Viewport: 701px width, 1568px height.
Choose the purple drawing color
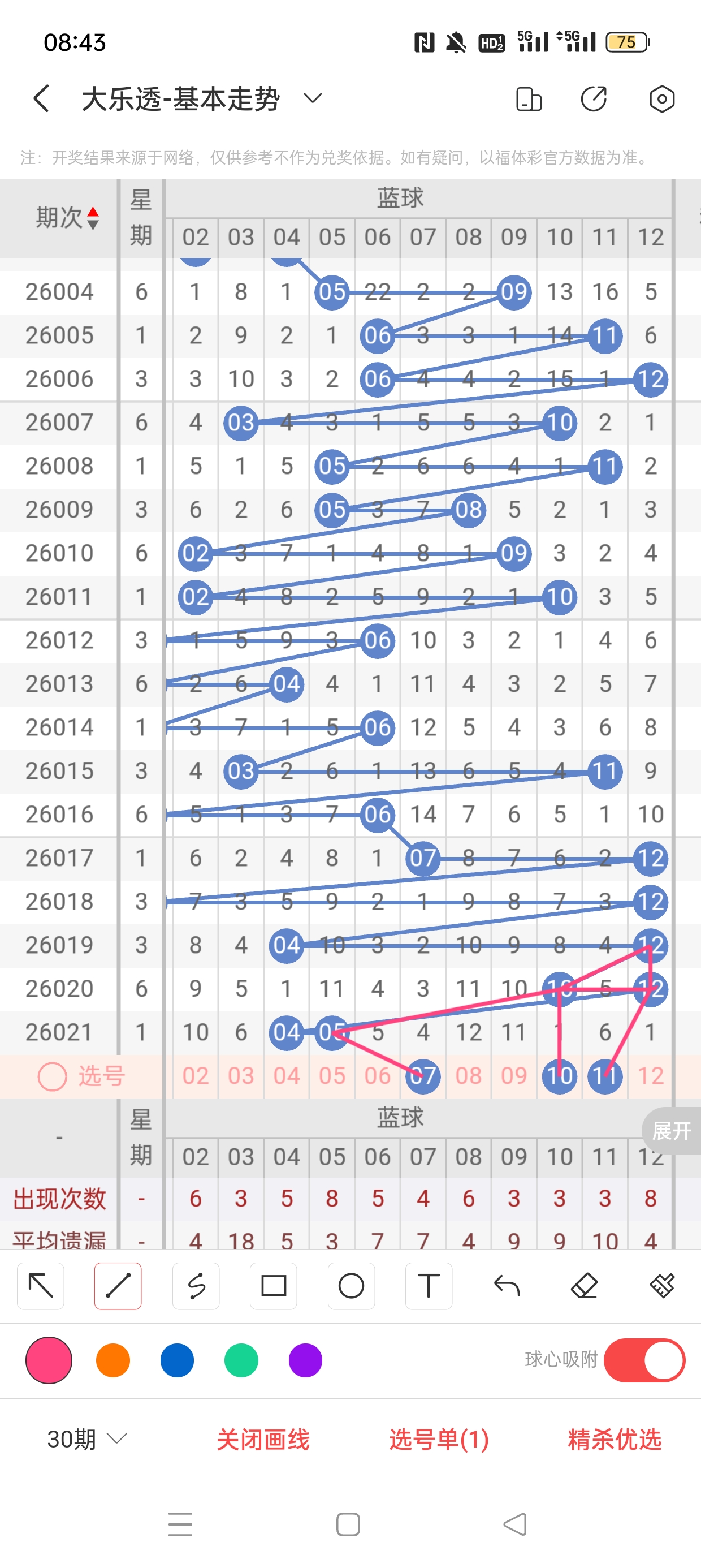[305, 1360]
